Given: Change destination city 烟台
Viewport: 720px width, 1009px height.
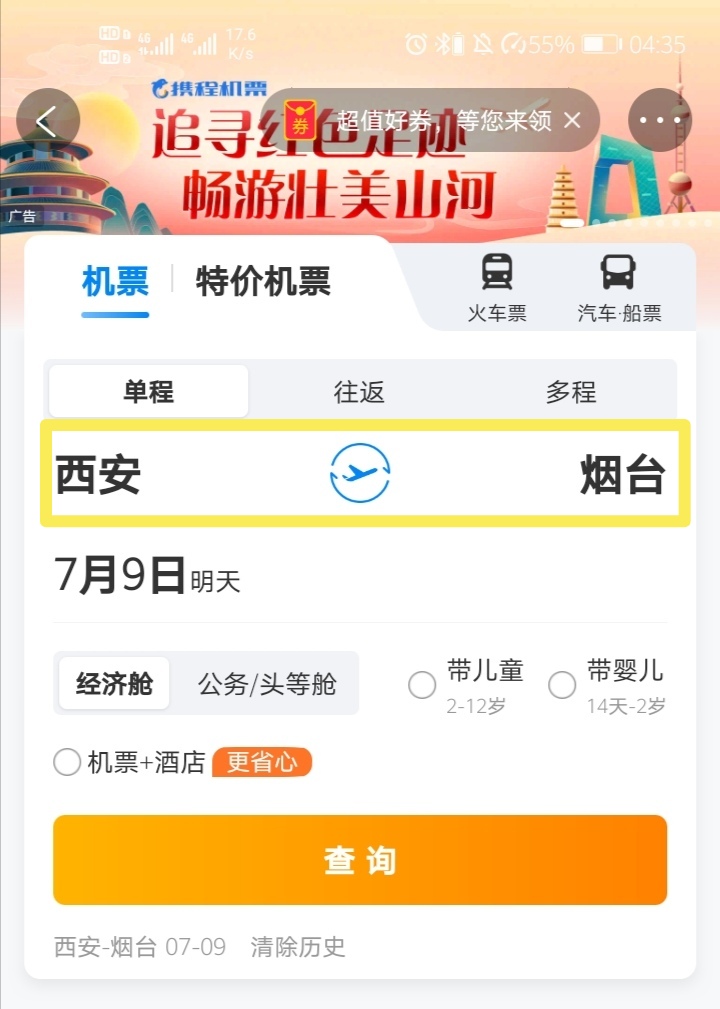Looking at the screenshot, I should (622, 474).
